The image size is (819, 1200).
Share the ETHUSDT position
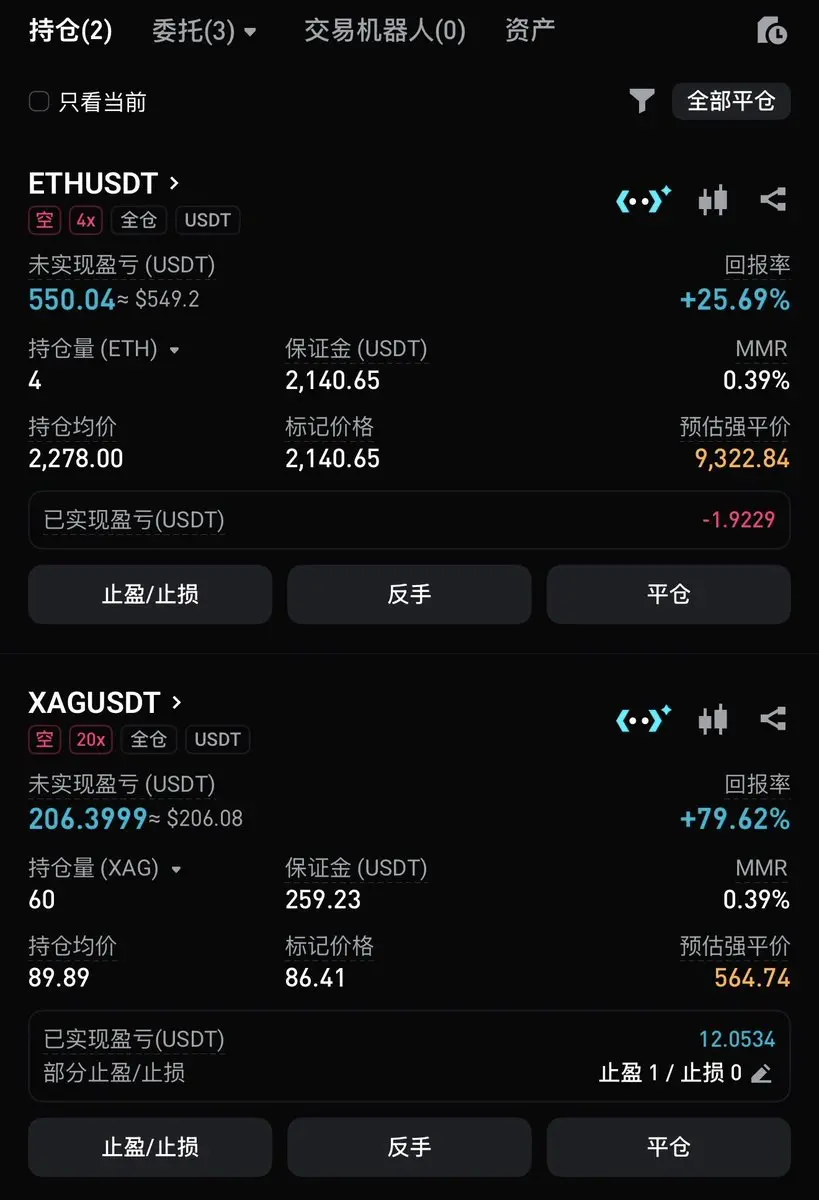[773, 200]
